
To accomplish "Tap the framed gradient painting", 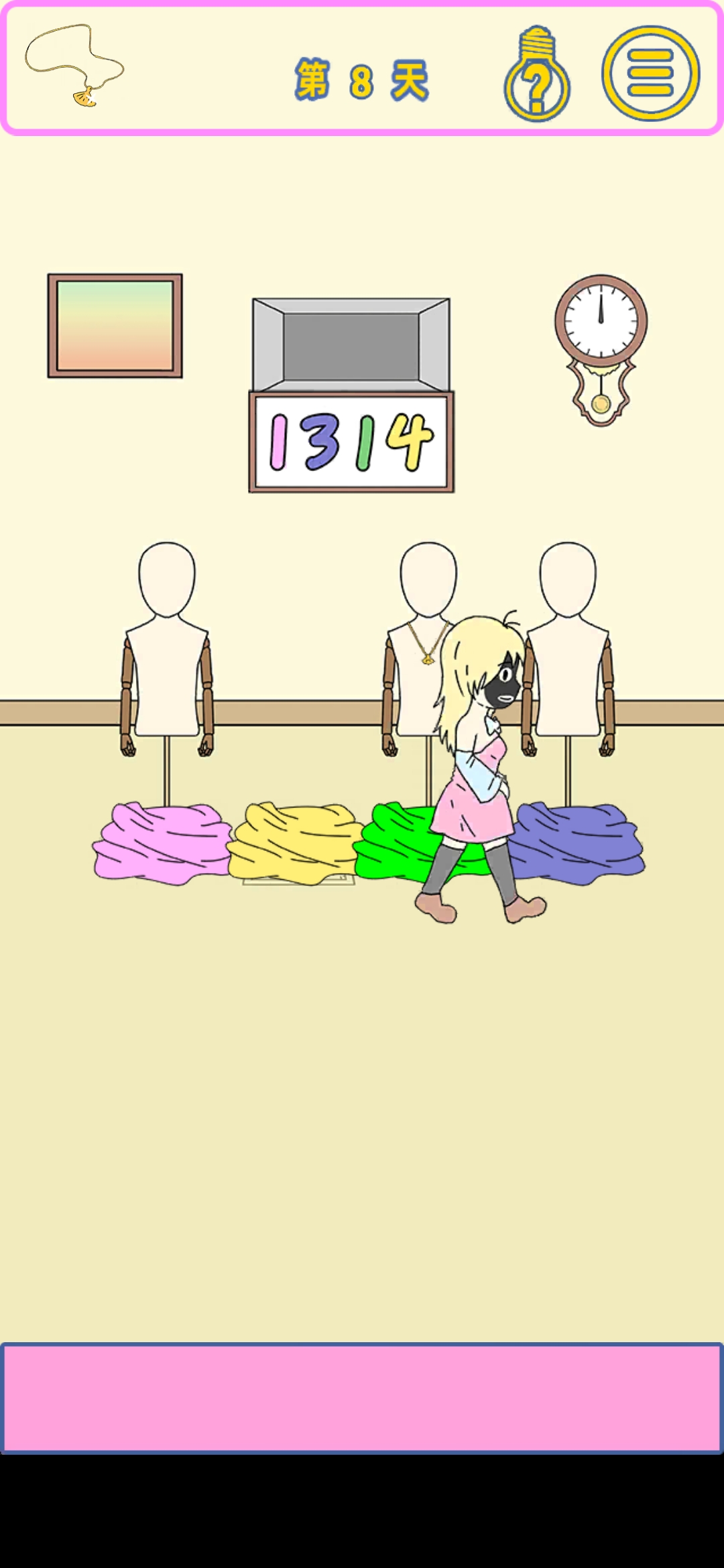I will coord(115,326).
